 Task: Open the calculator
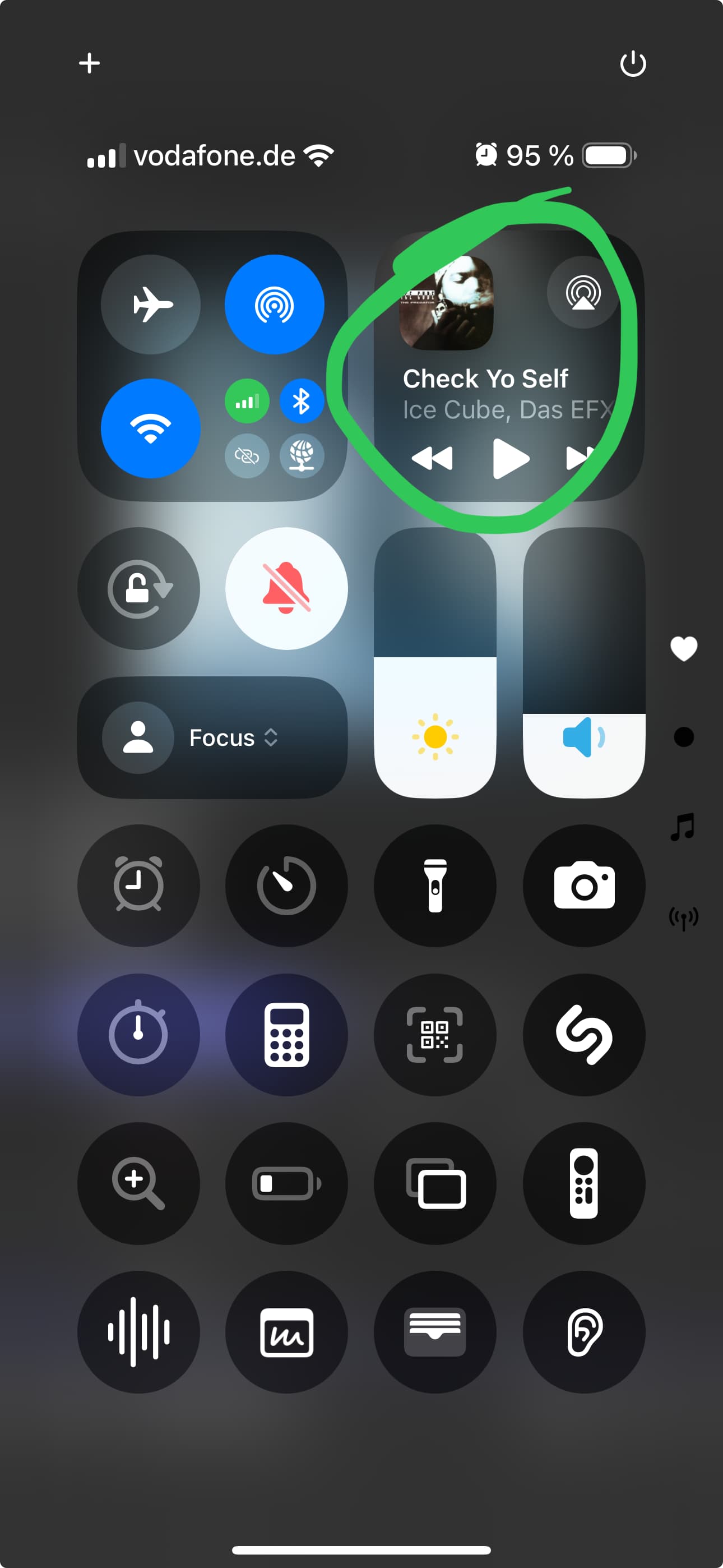click(x=286, y=1034)
